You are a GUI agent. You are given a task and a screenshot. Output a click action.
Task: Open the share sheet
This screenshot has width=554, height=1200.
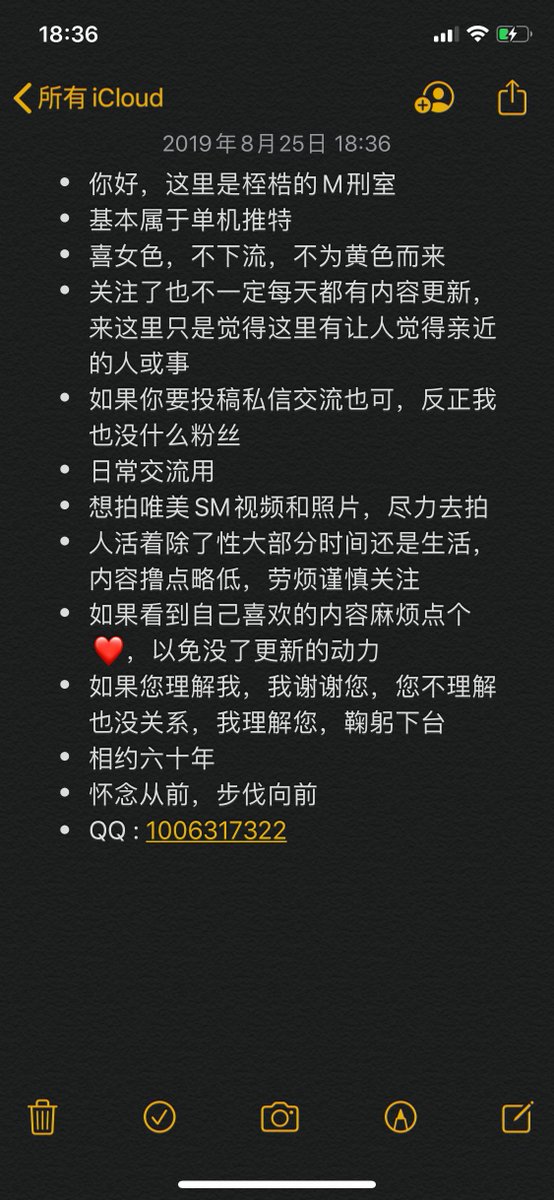[511, 96]
